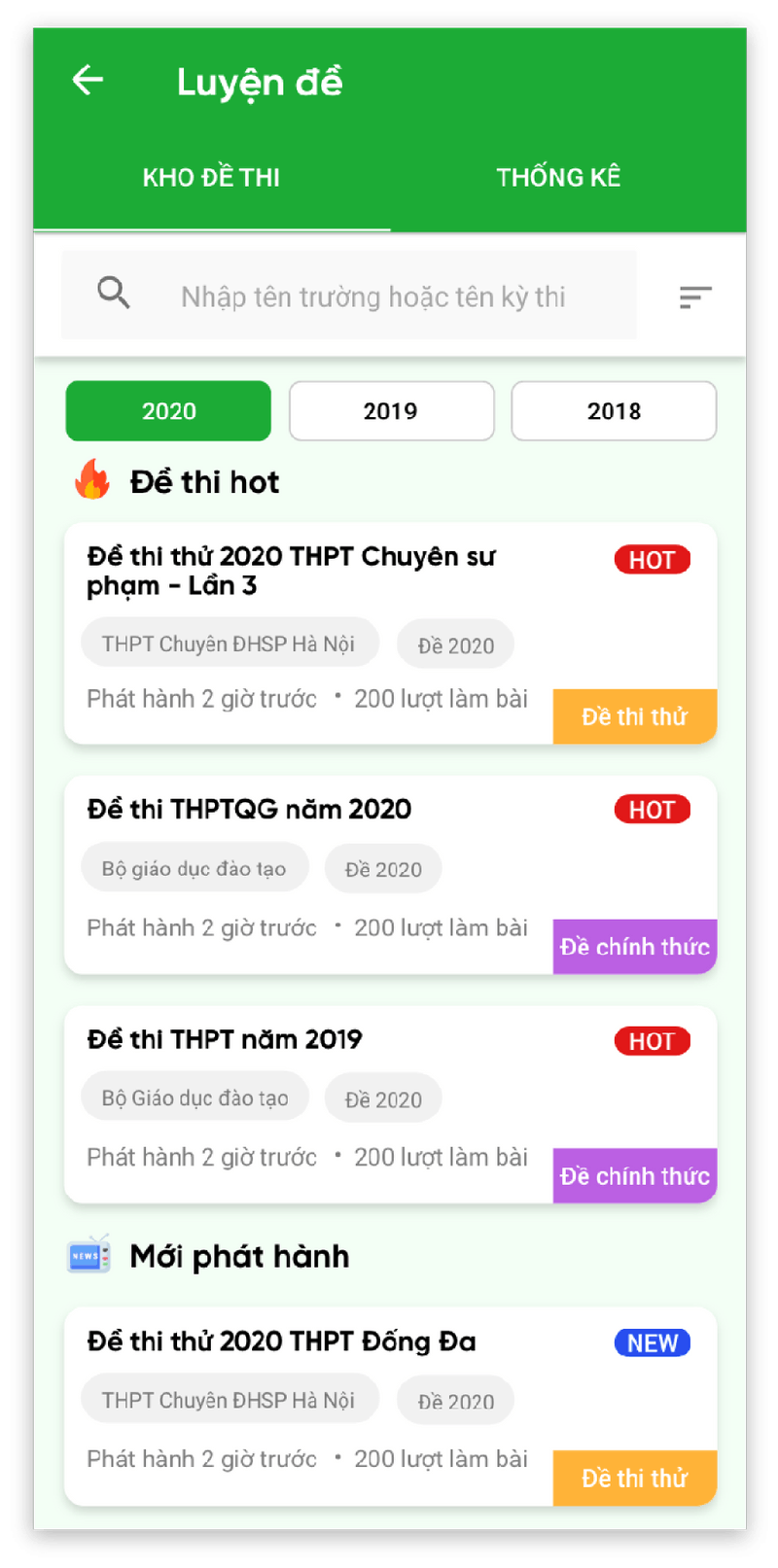Click the search magnifier icon
This screenshot has width=778, height=1568.
pos(114,293)
